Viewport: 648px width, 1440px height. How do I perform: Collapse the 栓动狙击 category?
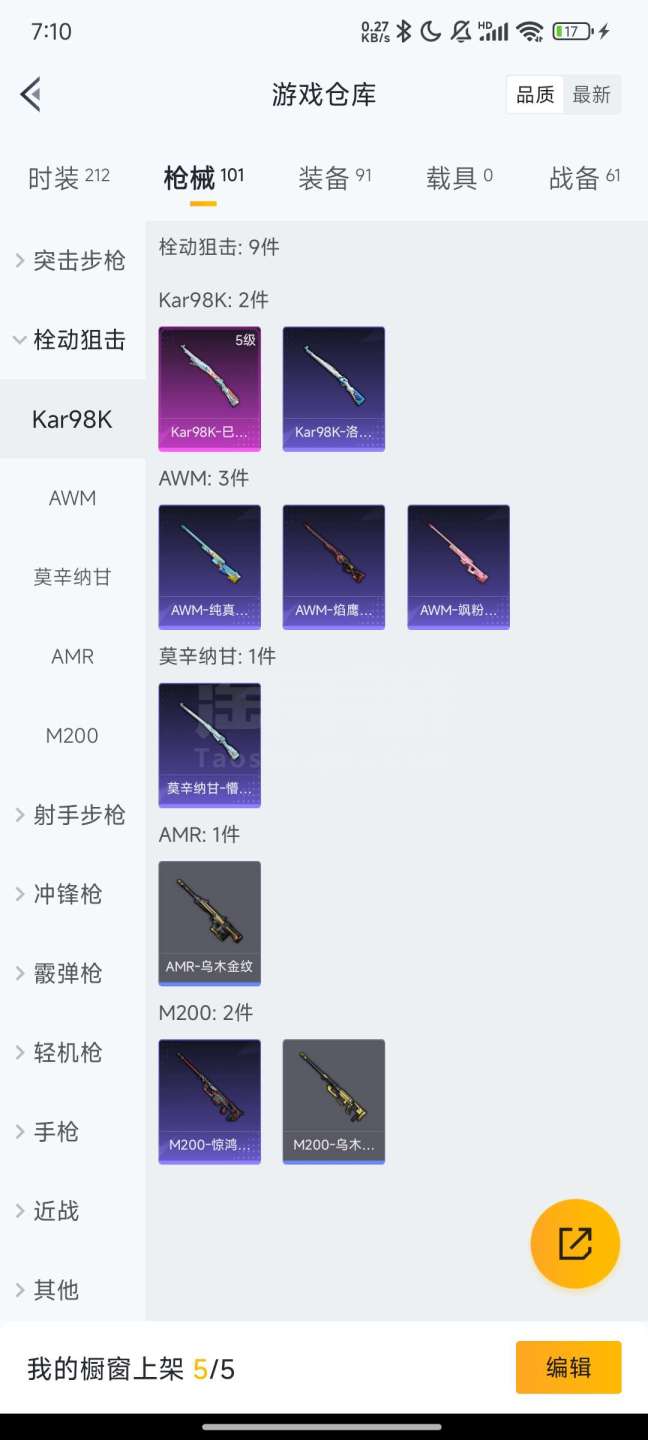[72, 340]
